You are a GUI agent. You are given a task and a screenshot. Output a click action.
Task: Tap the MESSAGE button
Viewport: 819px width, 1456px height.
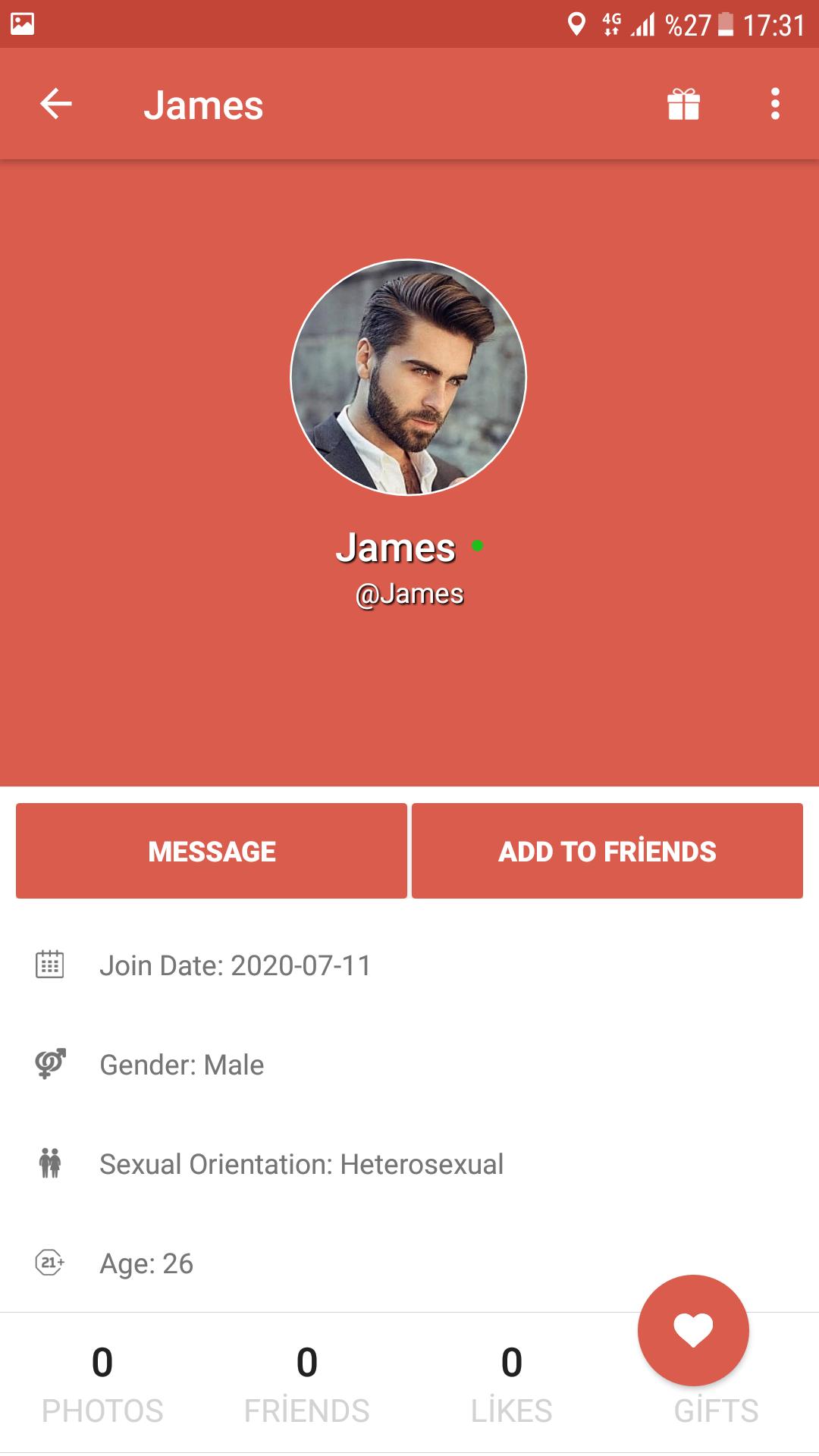212,851
